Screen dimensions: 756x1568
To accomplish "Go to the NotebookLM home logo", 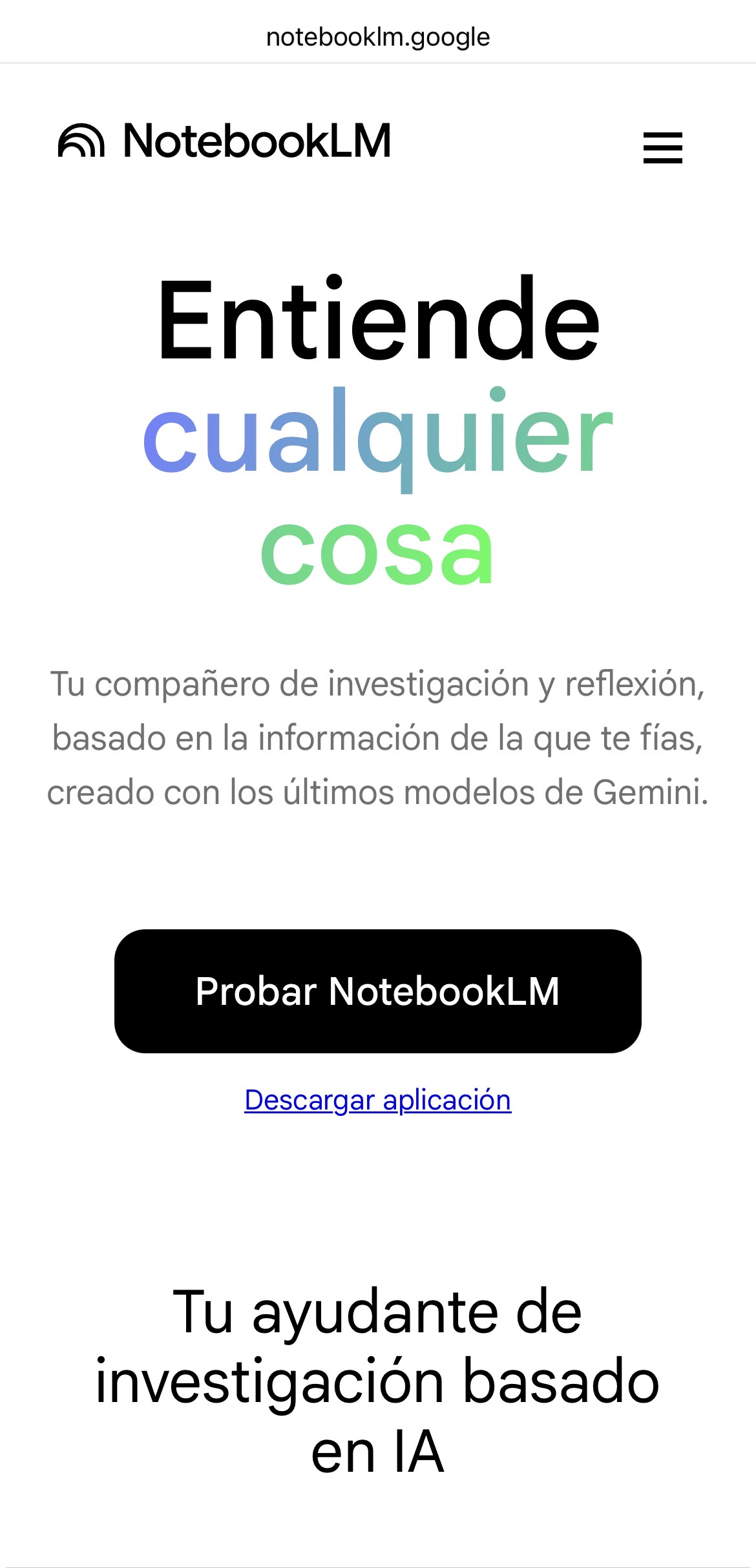I will point(225,141).
